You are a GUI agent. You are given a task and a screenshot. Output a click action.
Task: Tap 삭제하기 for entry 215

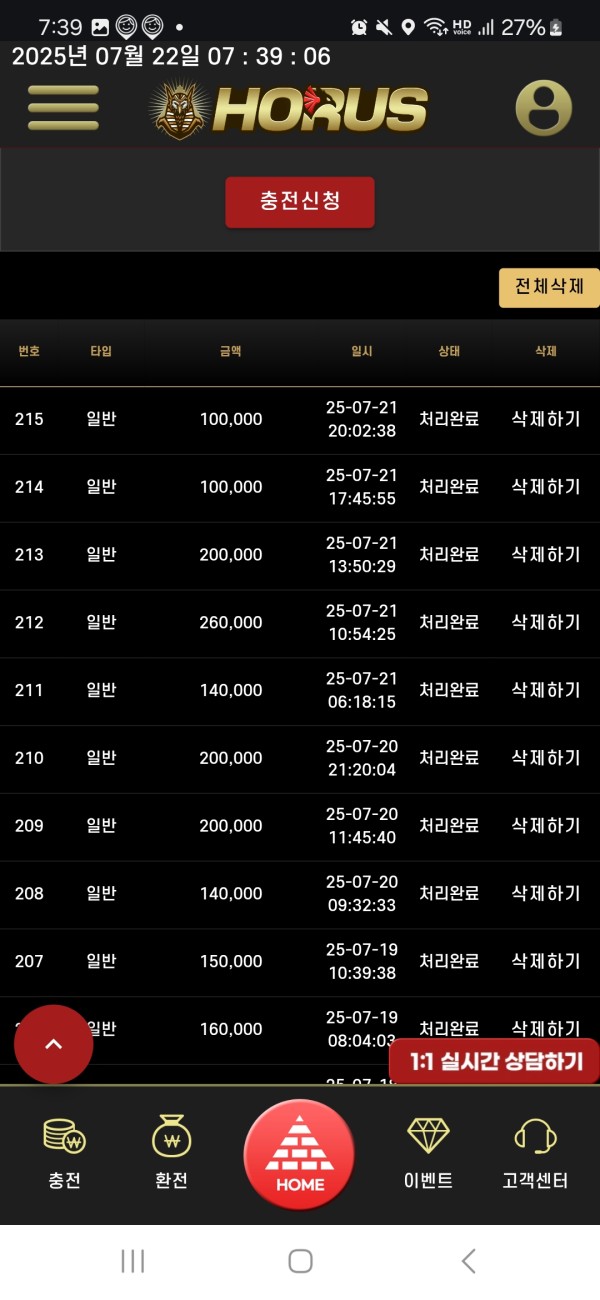(x=546, y=419)
